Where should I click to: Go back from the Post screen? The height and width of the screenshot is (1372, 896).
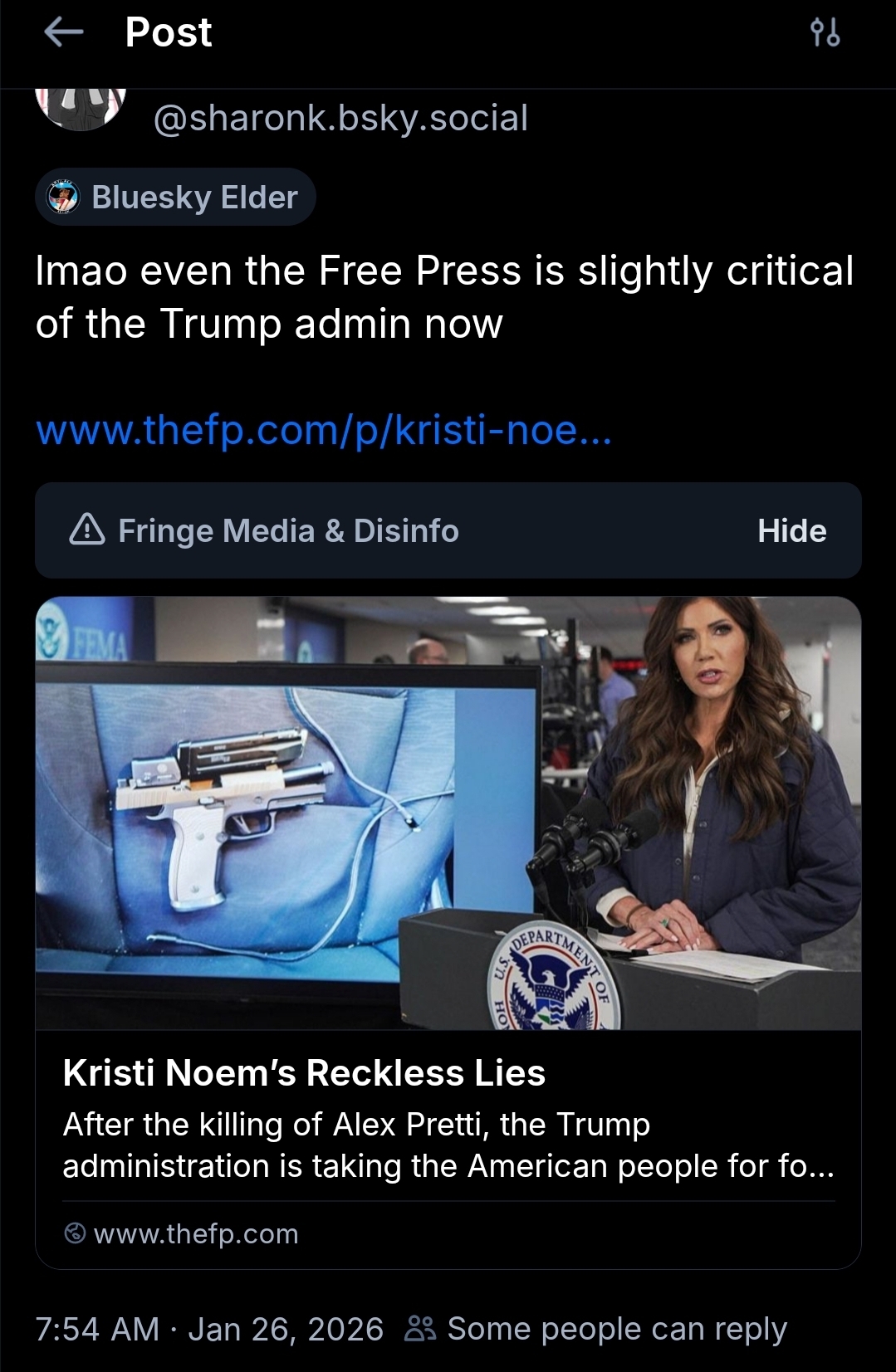point(63,33)
